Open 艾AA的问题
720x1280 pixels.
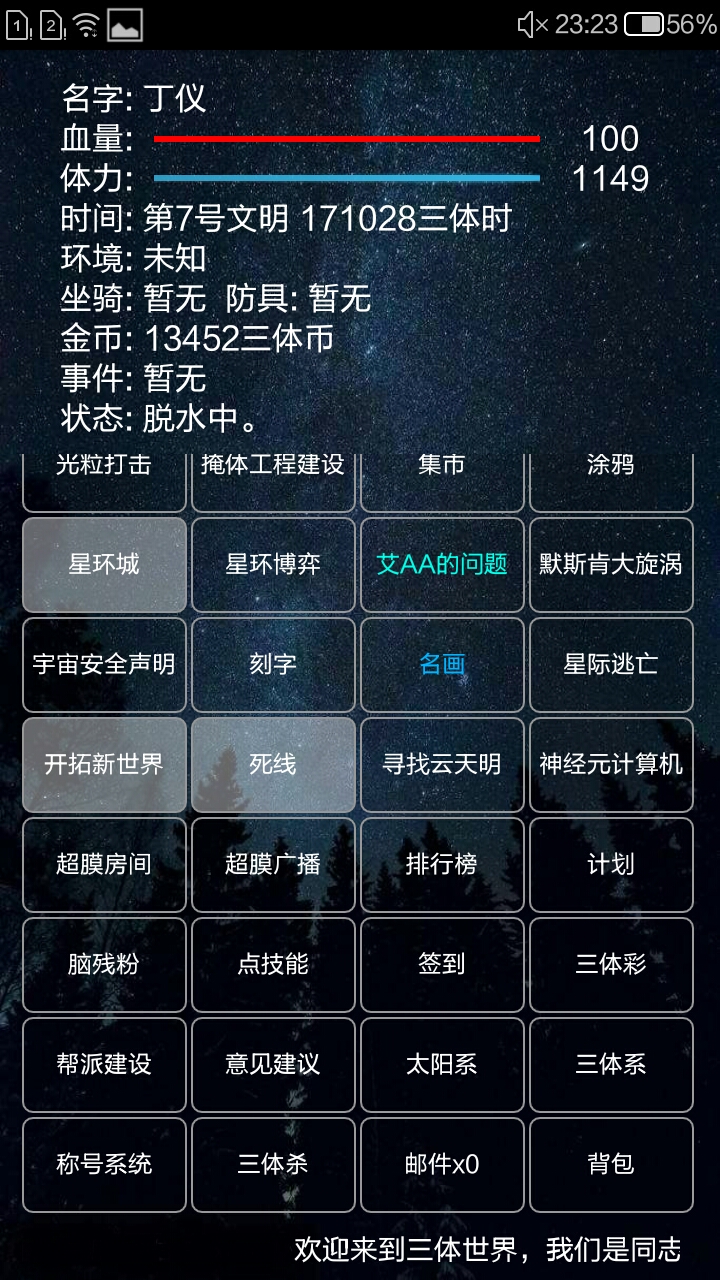442,565
